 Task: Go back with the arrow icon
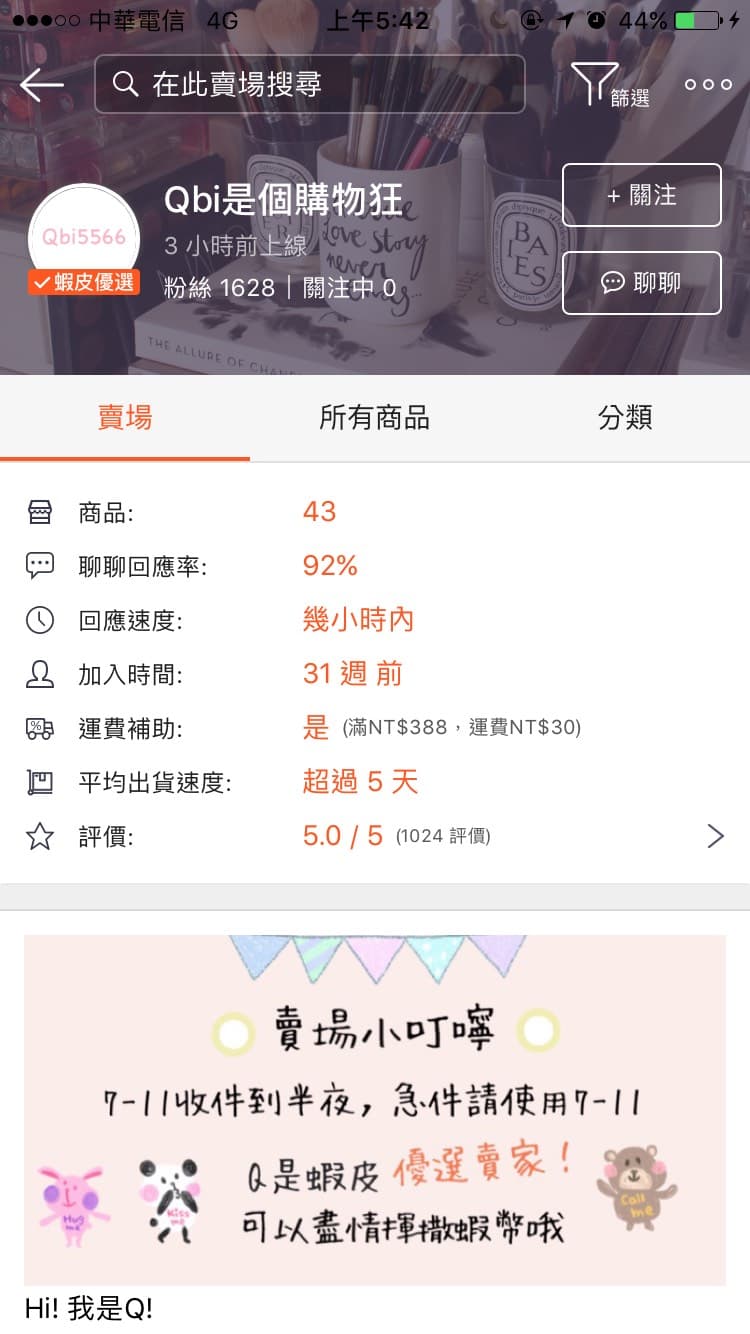click(x=42, y=85)
